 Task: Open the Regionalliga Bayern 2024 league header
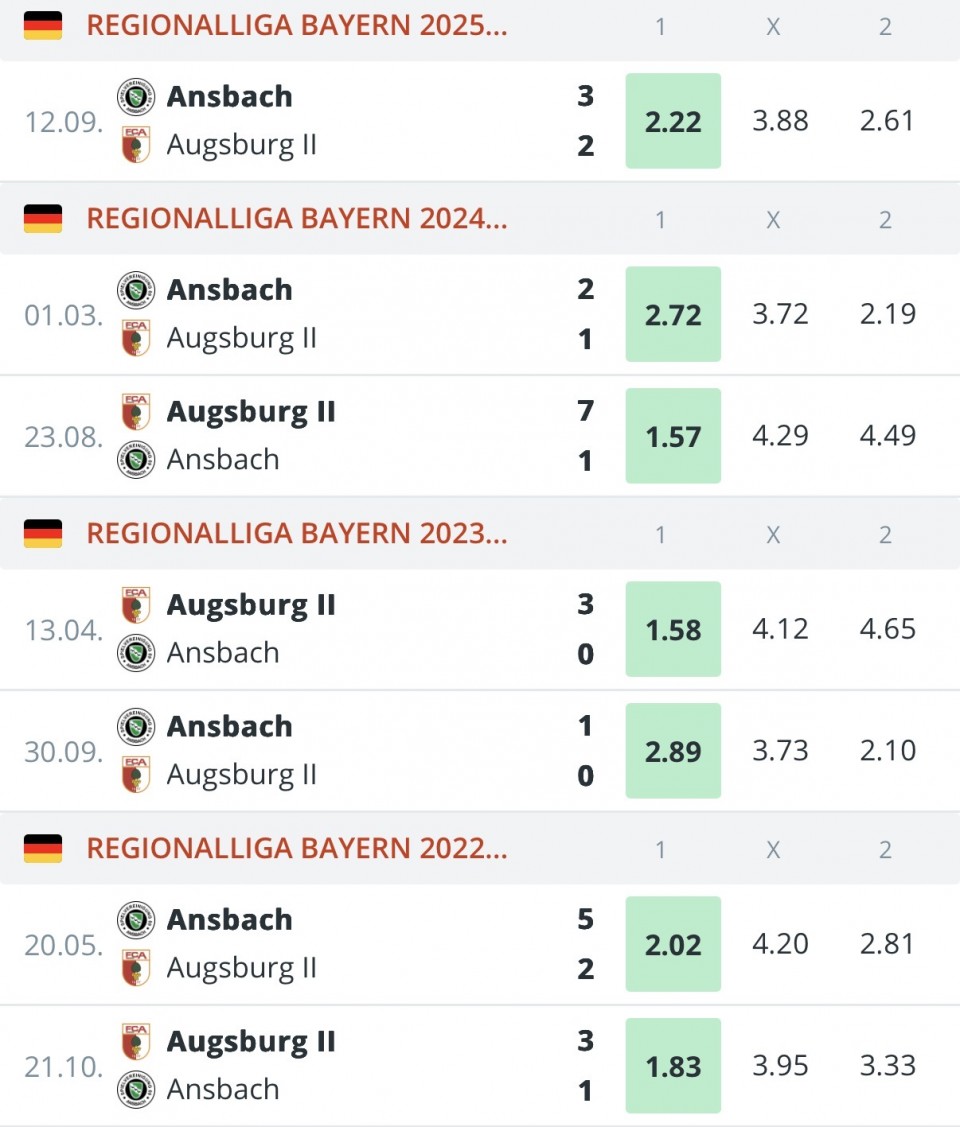[297, 219]
